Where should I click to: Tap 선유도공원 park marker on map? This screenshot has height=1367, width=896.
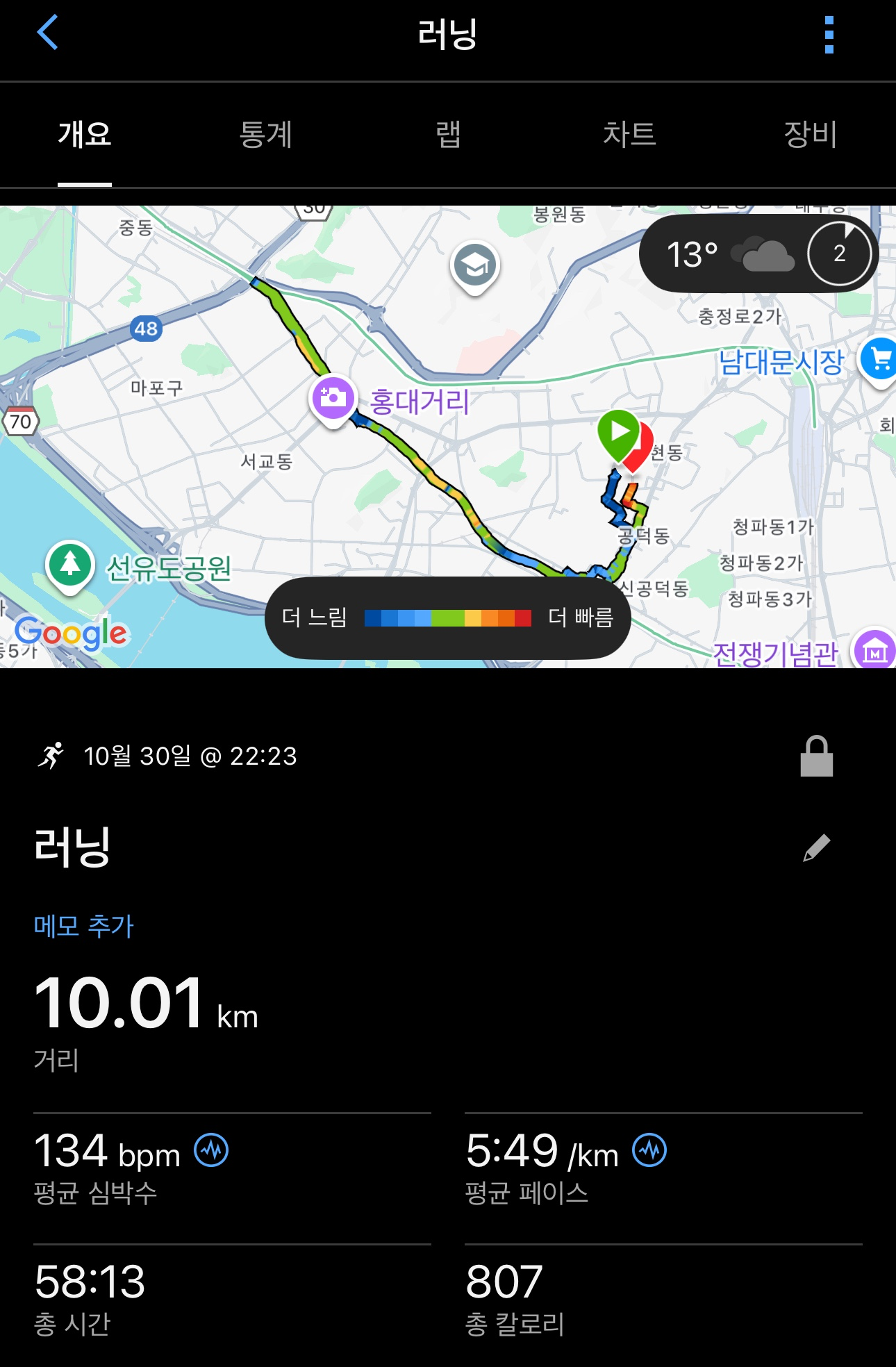pyautogui.click(x=70, y=564)
